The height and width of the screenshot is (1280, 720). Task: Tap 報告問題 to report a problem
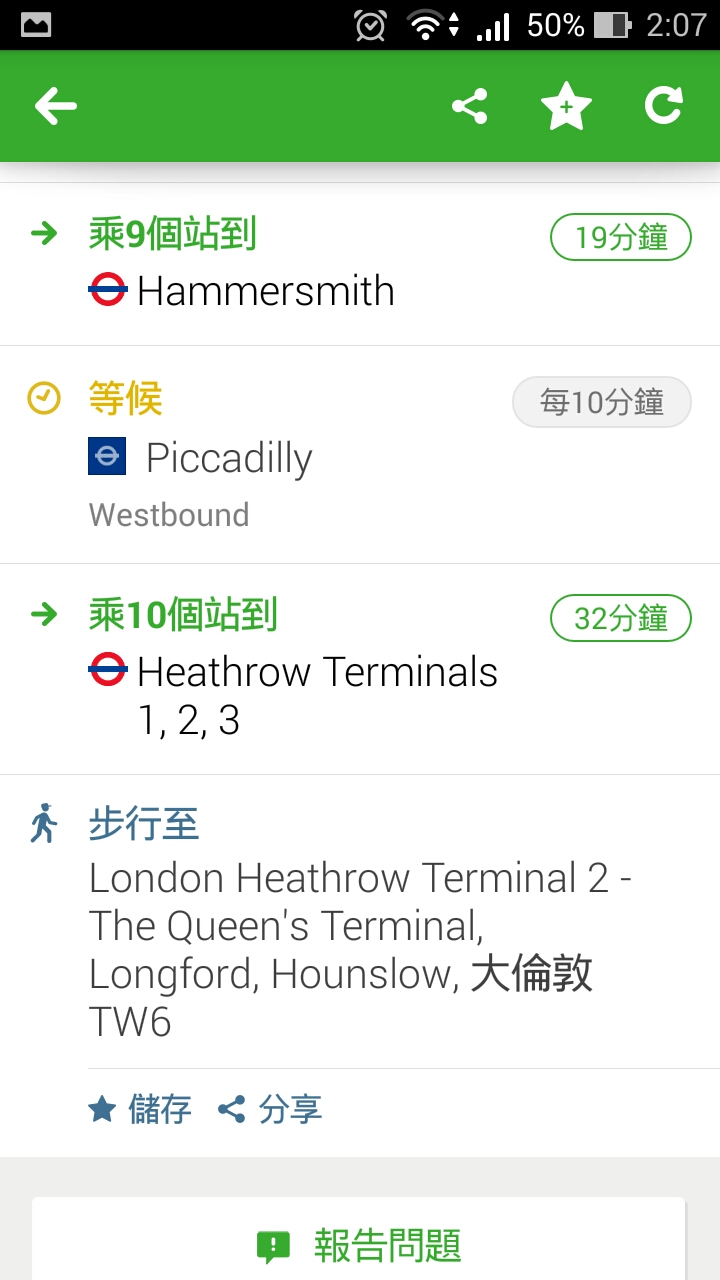click(360, 1245)
